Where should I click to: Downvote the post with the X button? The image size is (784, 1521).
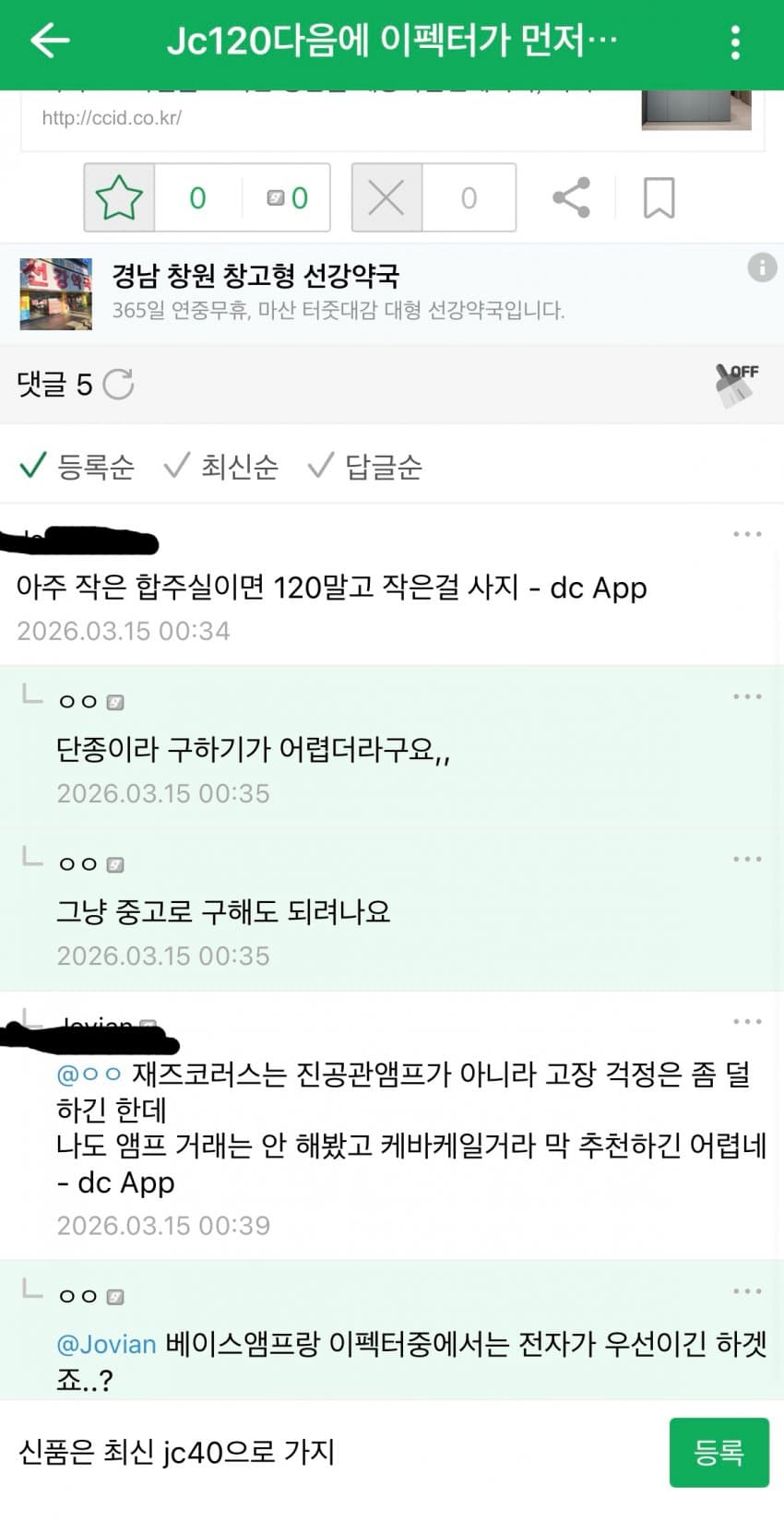click(386, 197)
